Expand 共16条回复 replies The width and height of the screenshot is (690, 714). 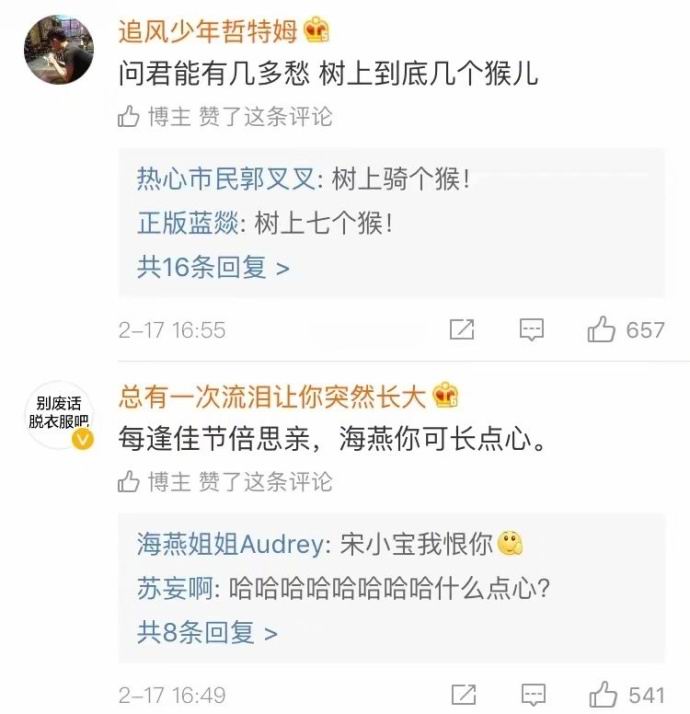213,268
